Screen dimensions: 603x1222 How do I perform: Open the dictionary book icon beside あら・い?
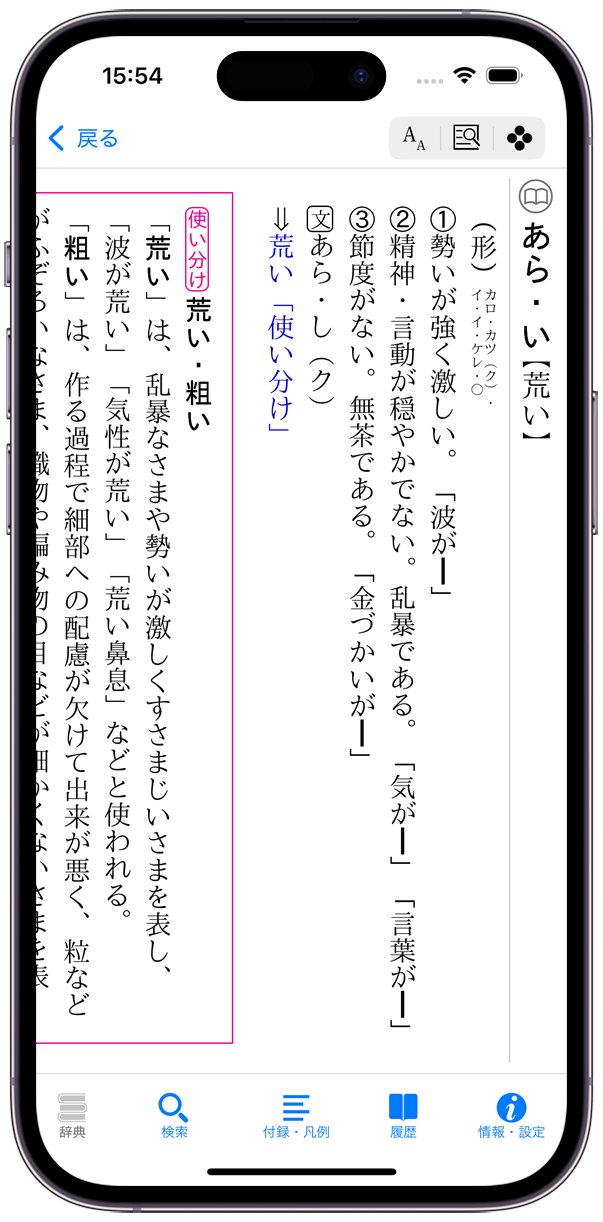[x=536, y=197]
